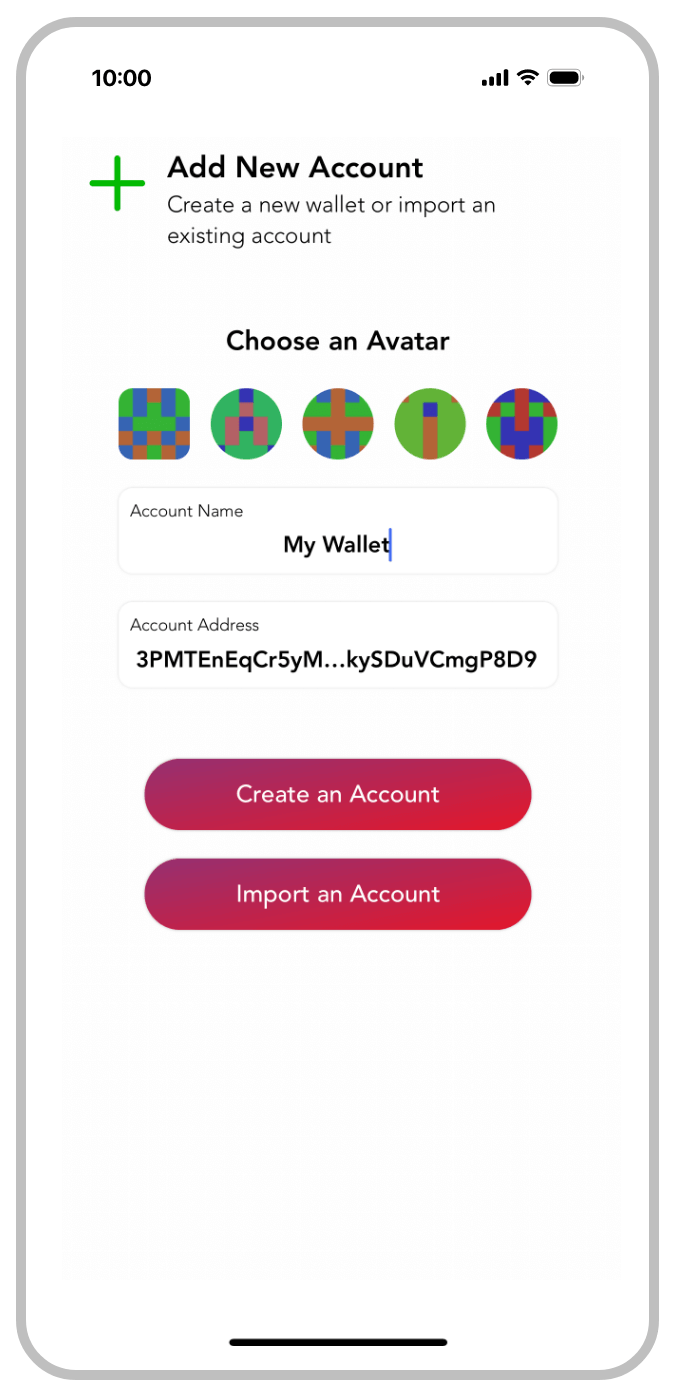Viewport: 675px width, 1395px height.
Task: Pick the avatar with the orange cross
Action: 338,424
